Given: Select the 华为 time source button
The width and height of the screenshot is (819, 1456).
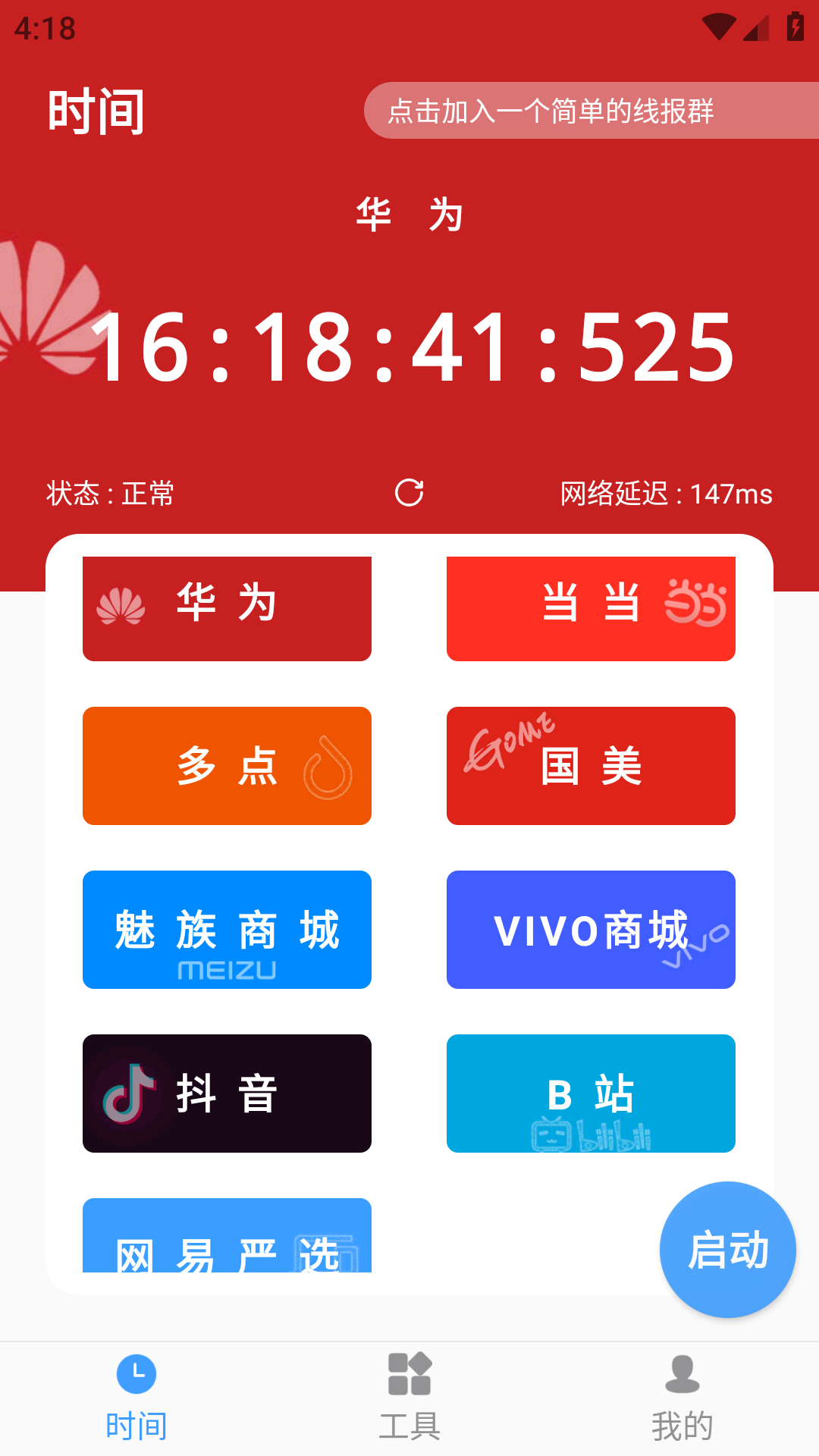Looking at the screenshot, I should pyautogui.click(x=227, y=608).
